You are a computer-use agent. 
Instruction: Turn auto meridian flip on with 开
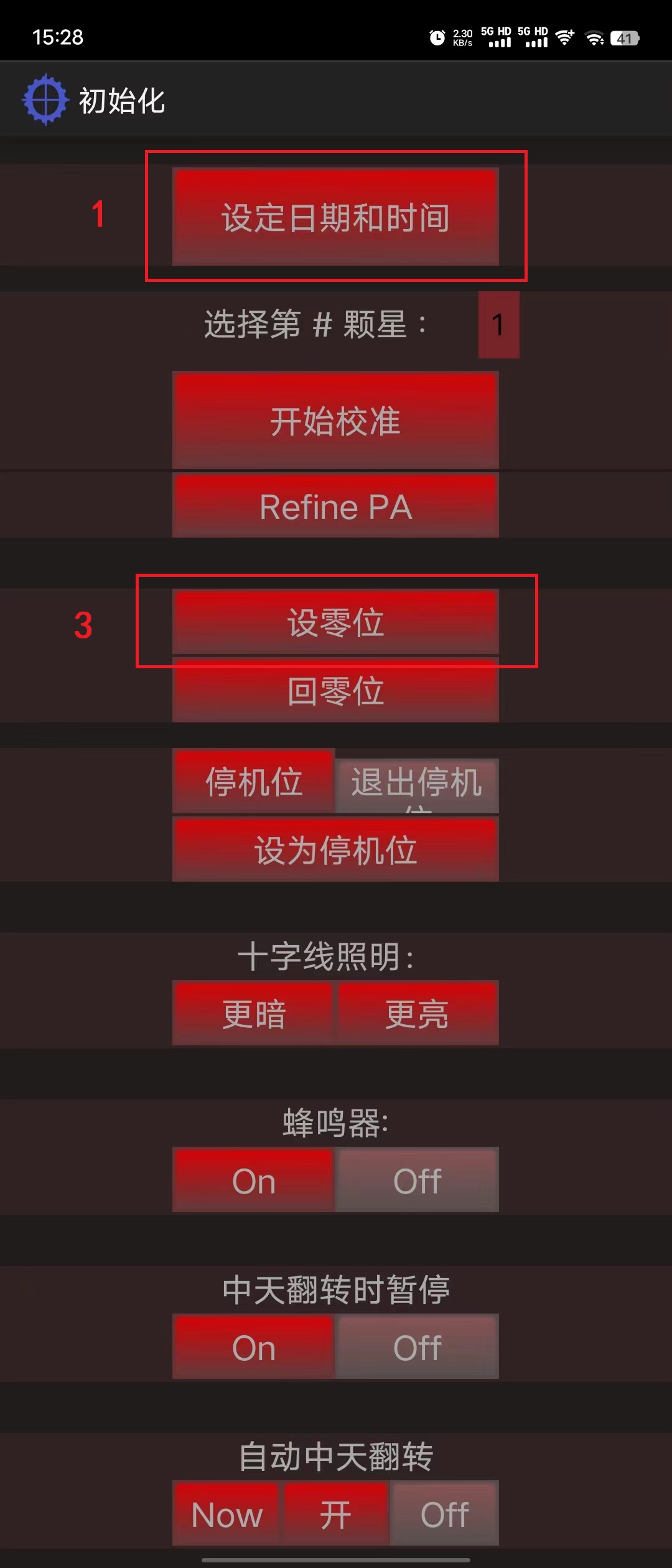pos(336,1514)
